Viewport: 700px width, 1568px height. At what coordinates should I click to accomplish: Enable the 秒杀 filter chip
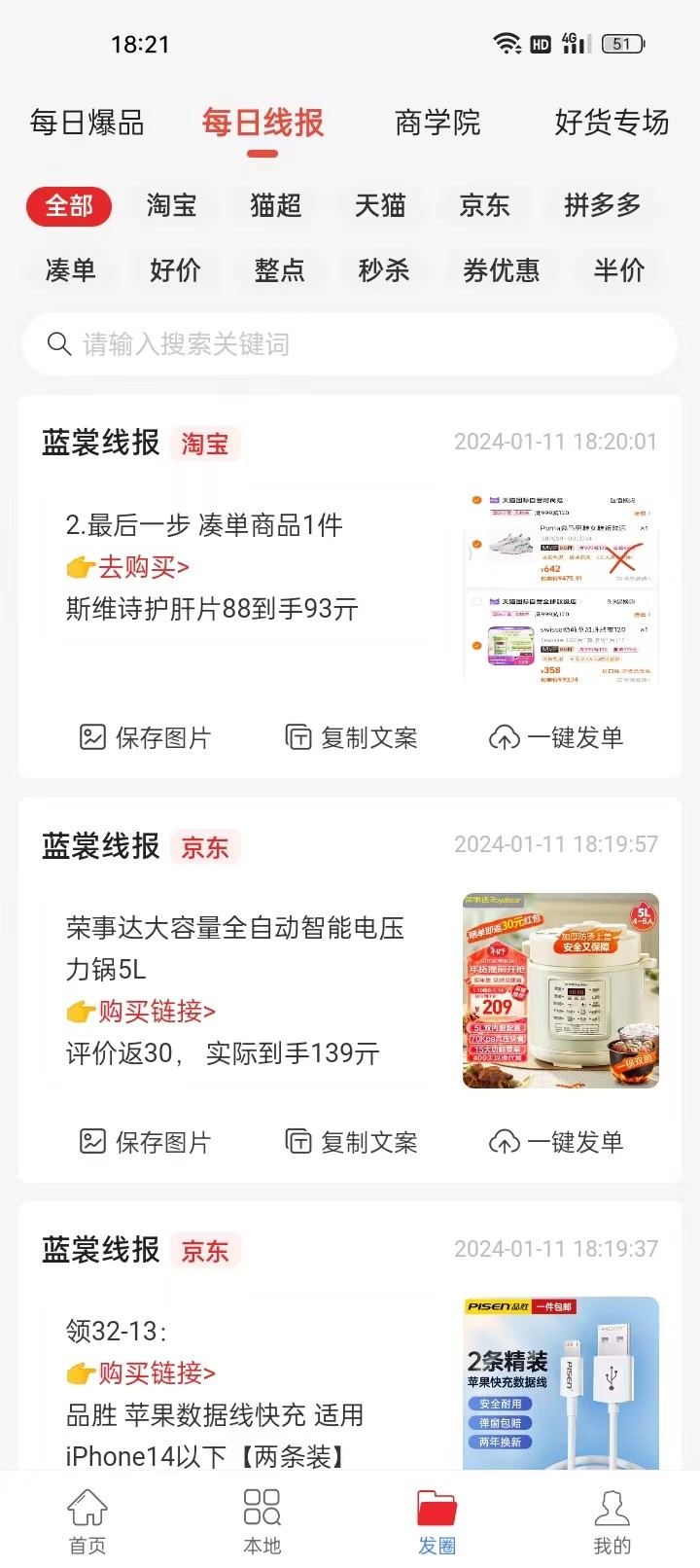(x=383, y=271)
